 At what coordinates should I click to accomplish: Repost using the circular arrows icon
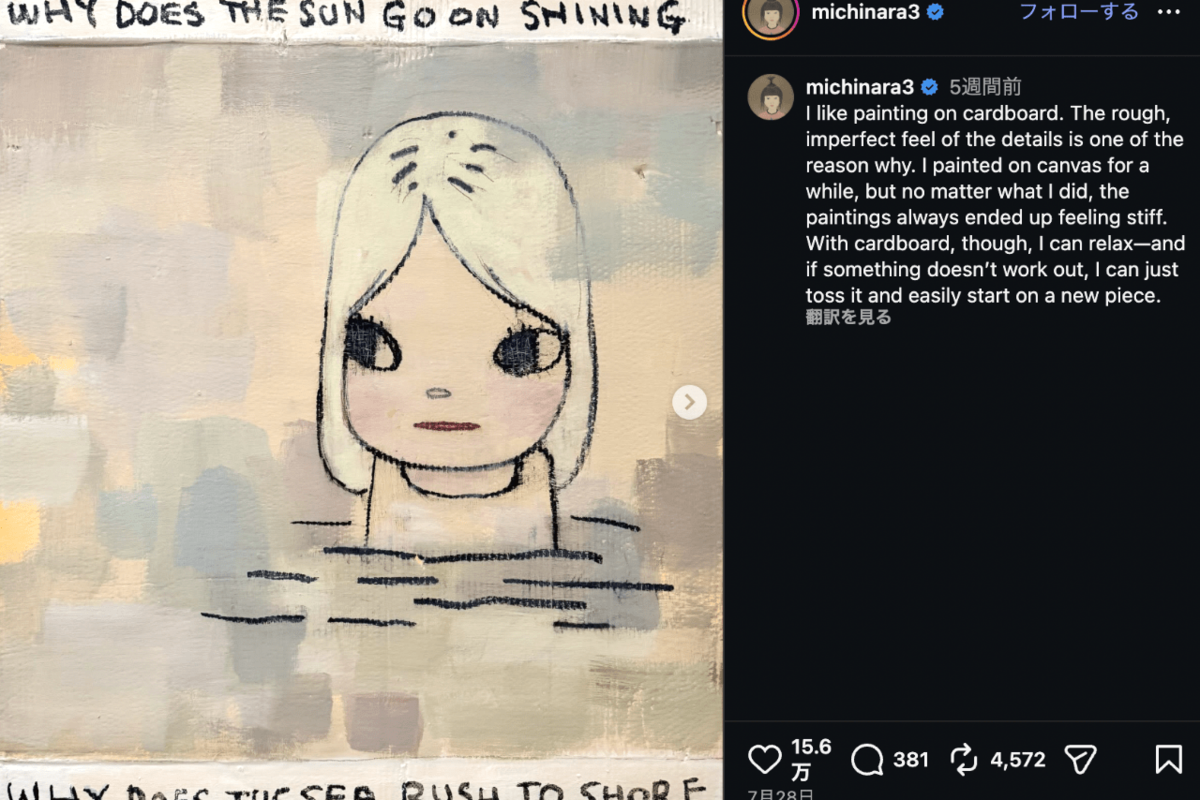coord(964,760)
